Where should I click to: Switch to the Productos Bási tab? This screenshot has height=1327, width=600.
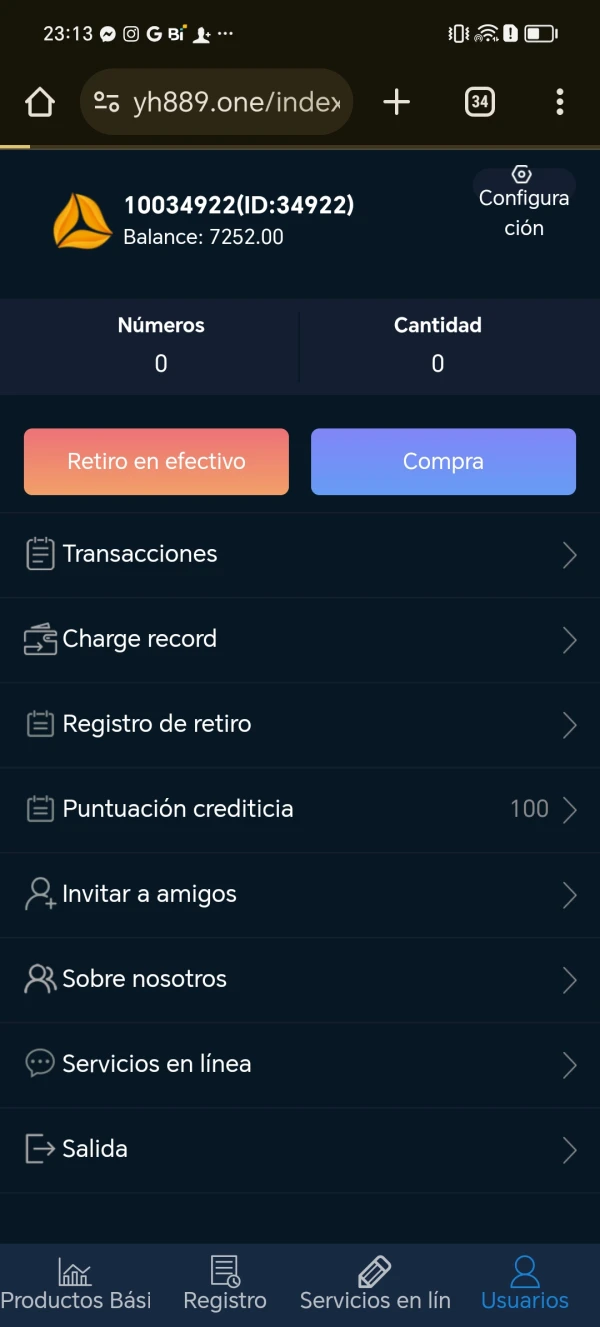[x=75, y=1285]
